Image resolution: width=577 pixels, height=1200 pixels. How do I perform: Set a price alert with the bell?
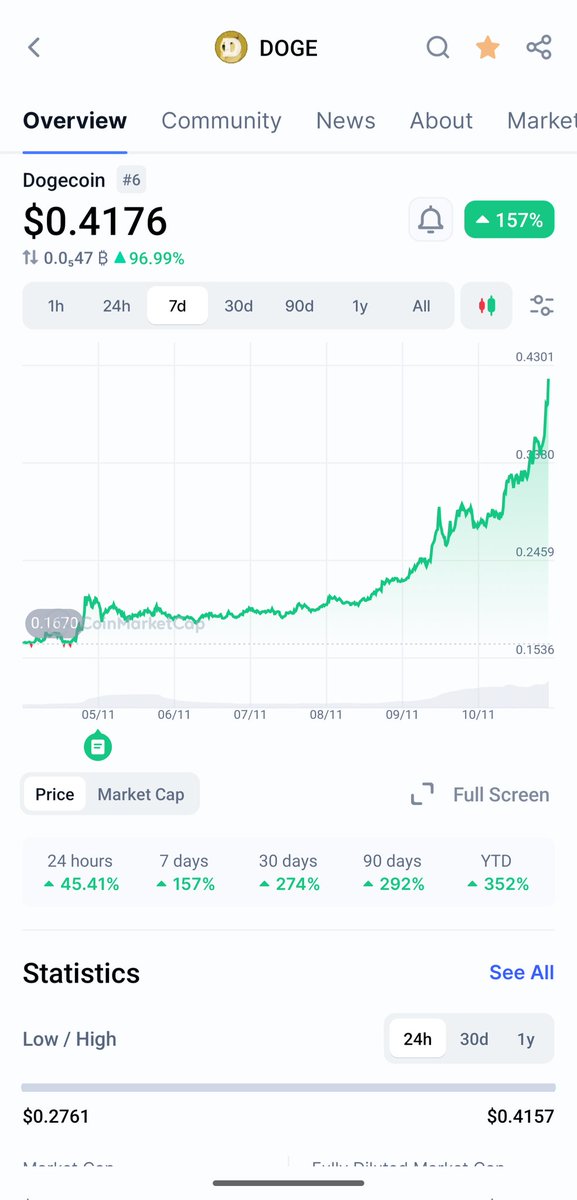pos(431,220)
